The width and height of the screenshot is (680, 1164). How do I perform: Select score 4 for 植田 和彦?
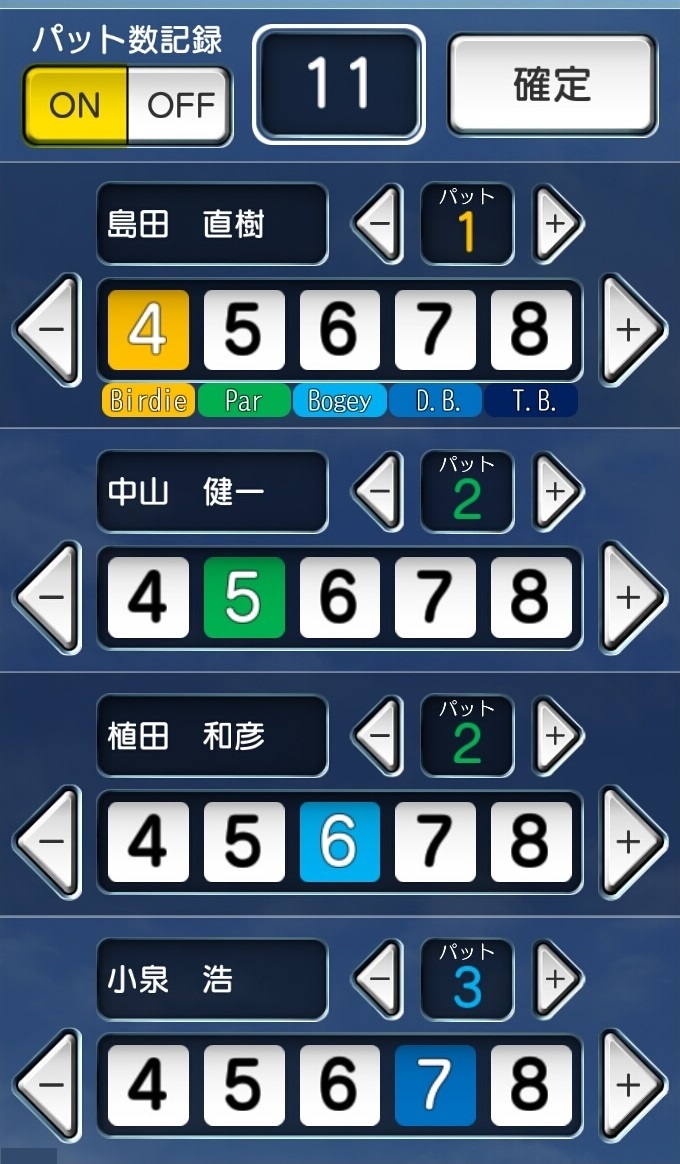(x=148, y=842)
